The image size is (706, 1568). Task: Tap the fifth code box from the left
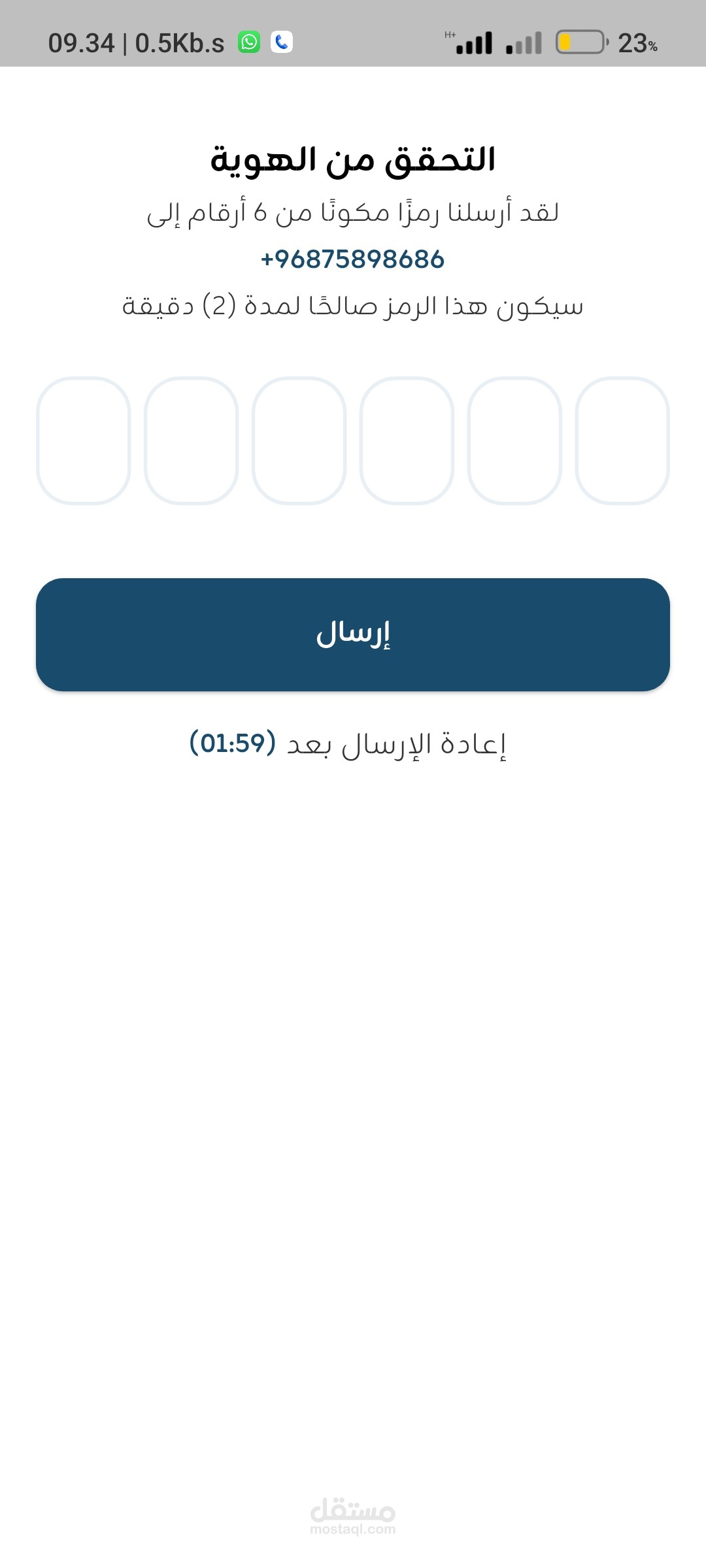tap(514, 440)
